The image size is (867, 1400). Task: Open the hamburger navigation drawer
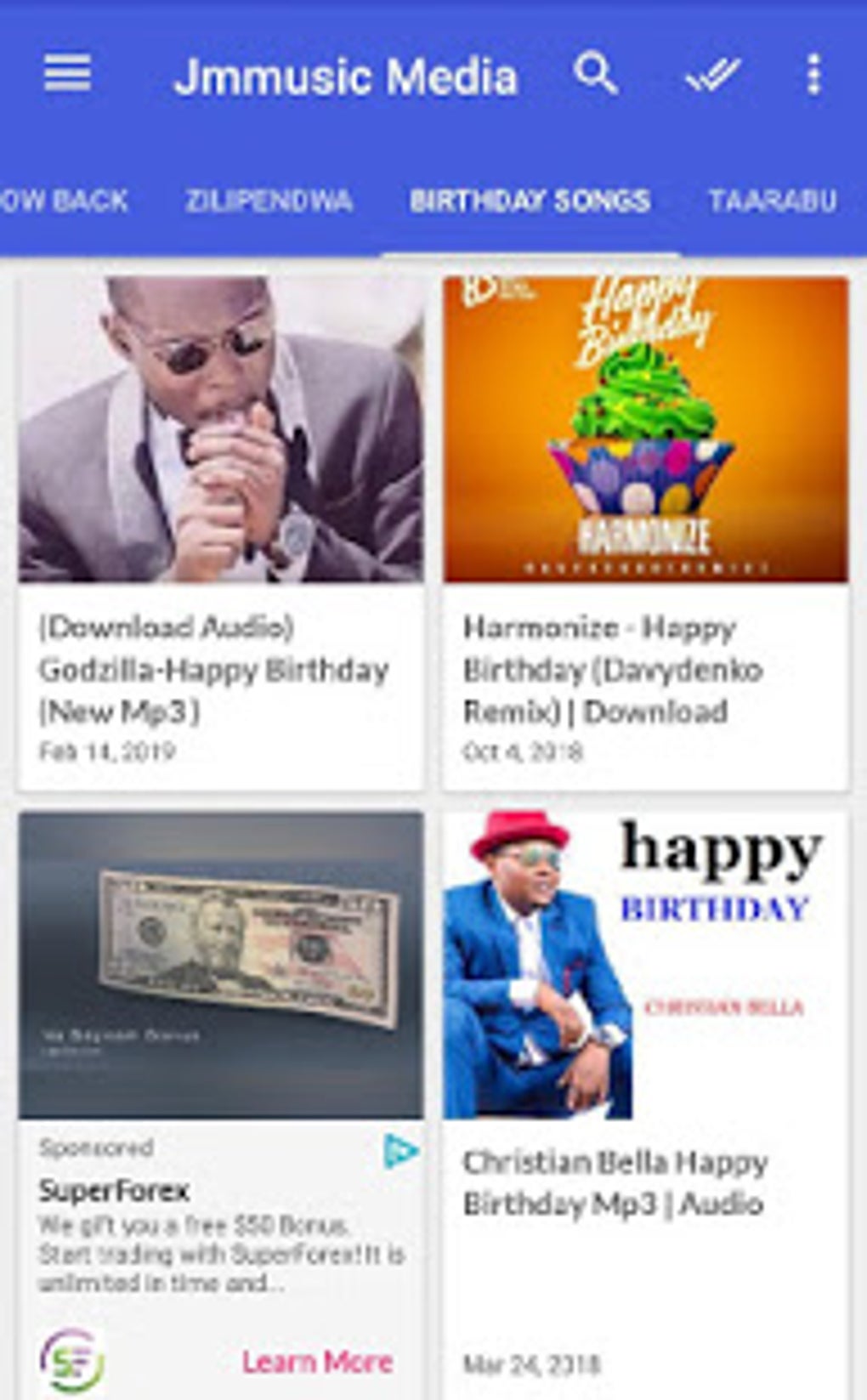coord(67,74)
